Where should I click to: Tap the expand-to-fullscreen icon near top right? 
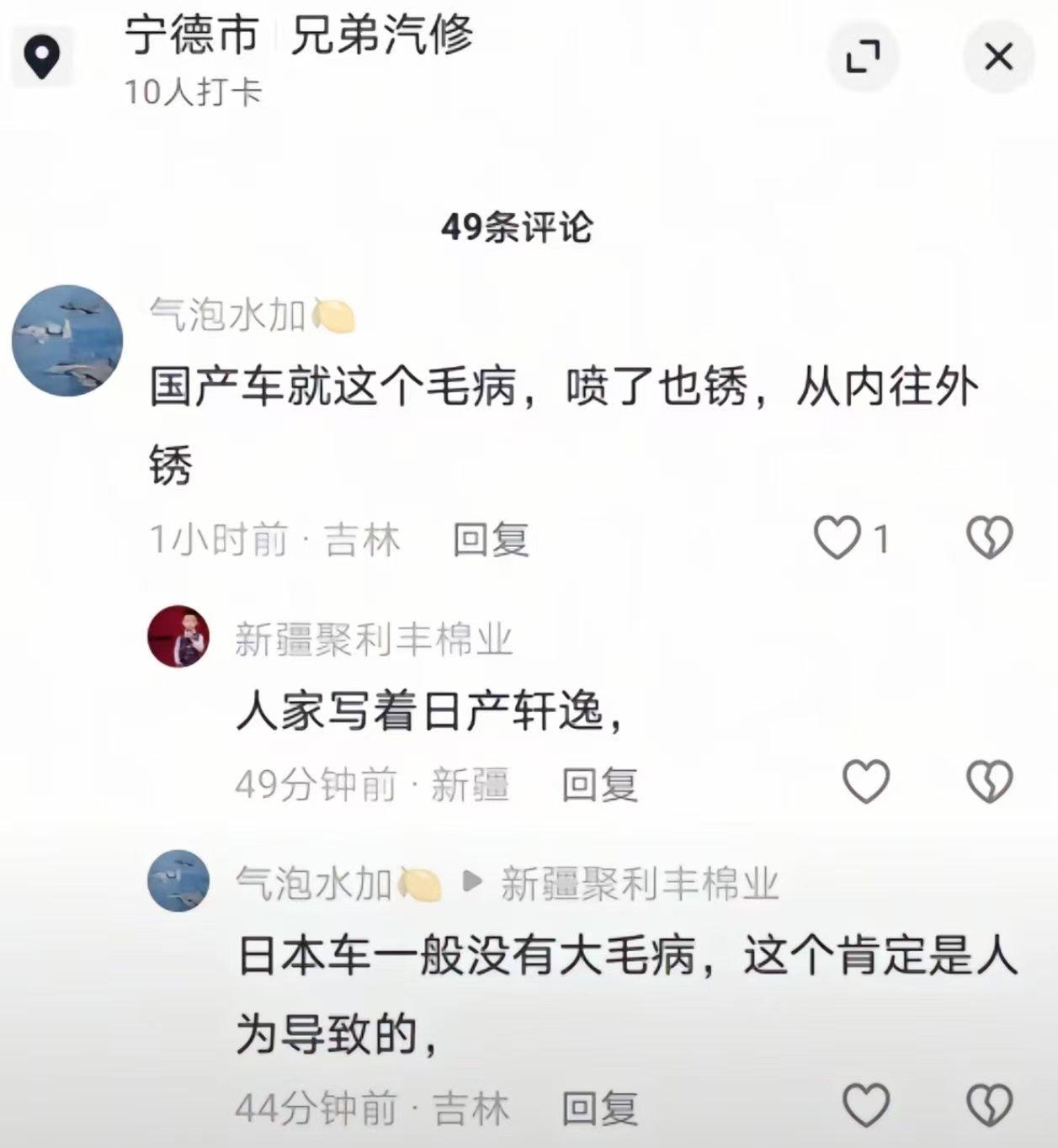[x=860, y=57]
